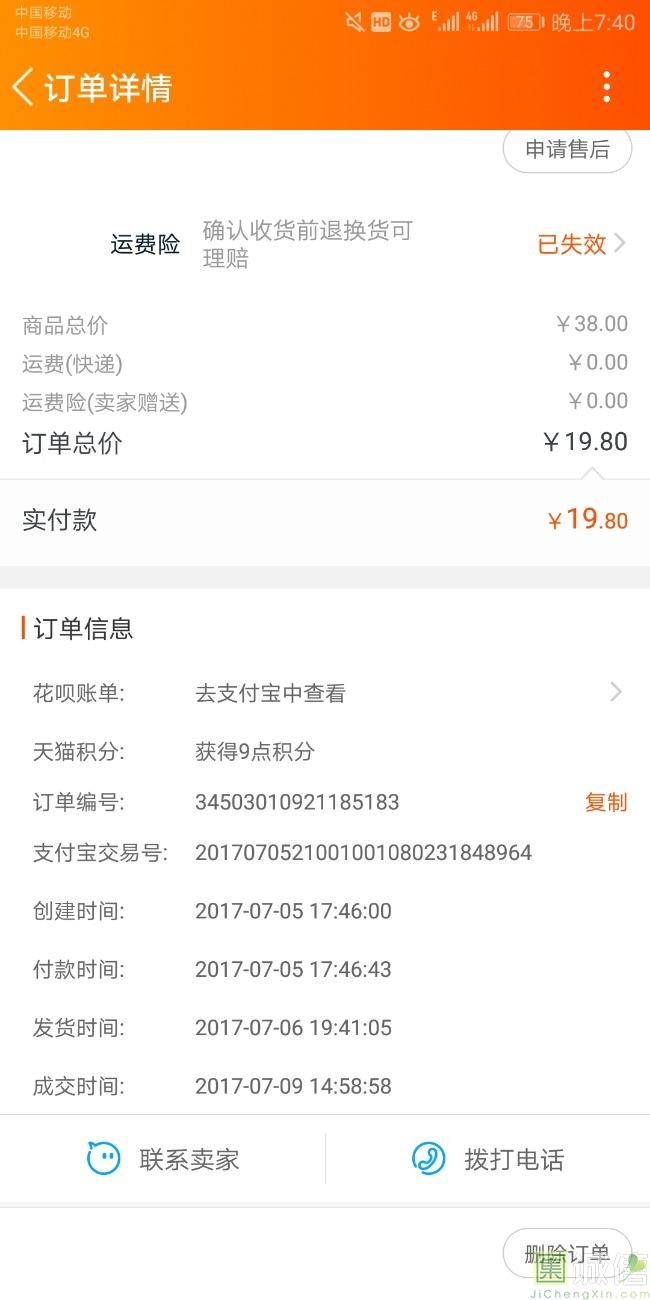Contact the seller via 联系卖家
650x1300 pixels.
[x=163, y=1159]
